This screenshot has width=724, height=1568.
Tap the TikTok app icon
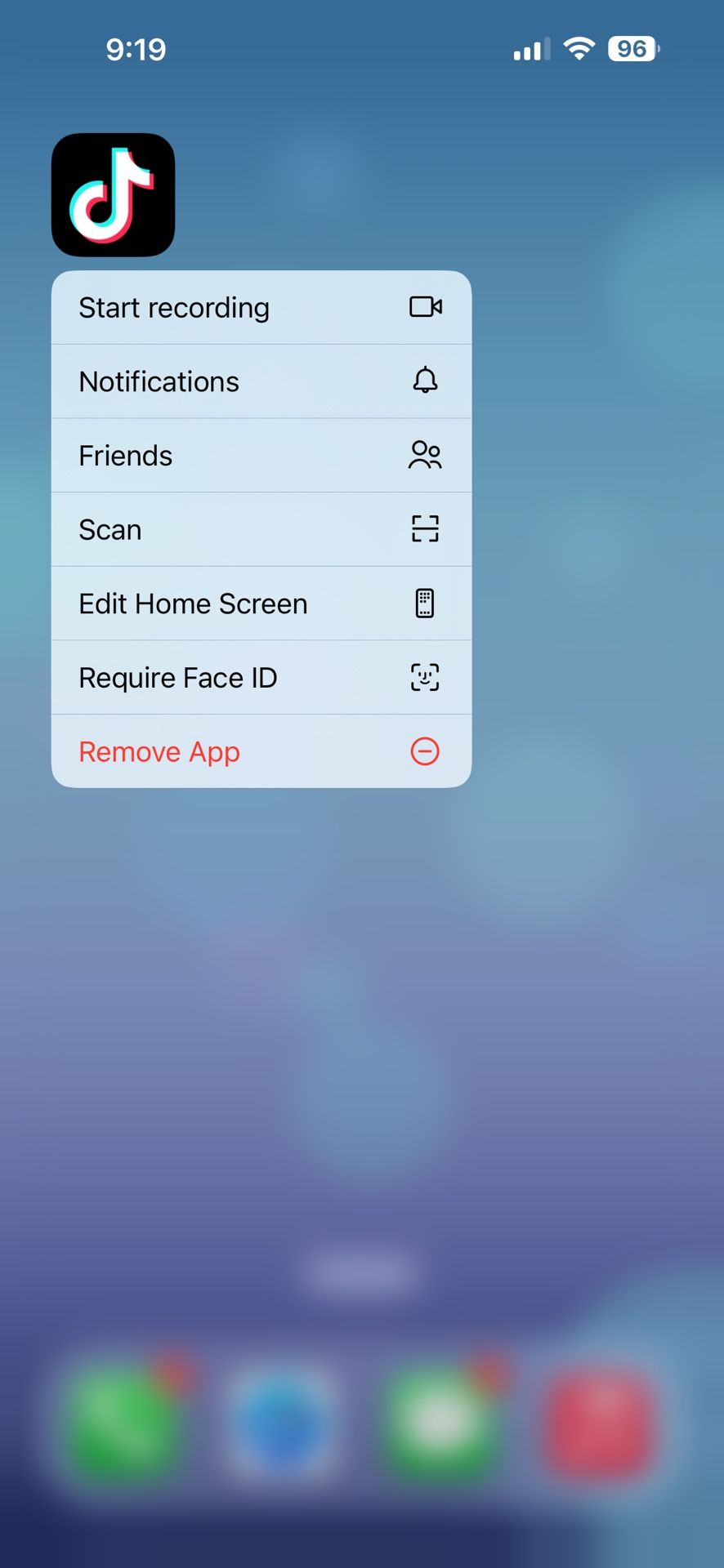[x=113, y=194]
